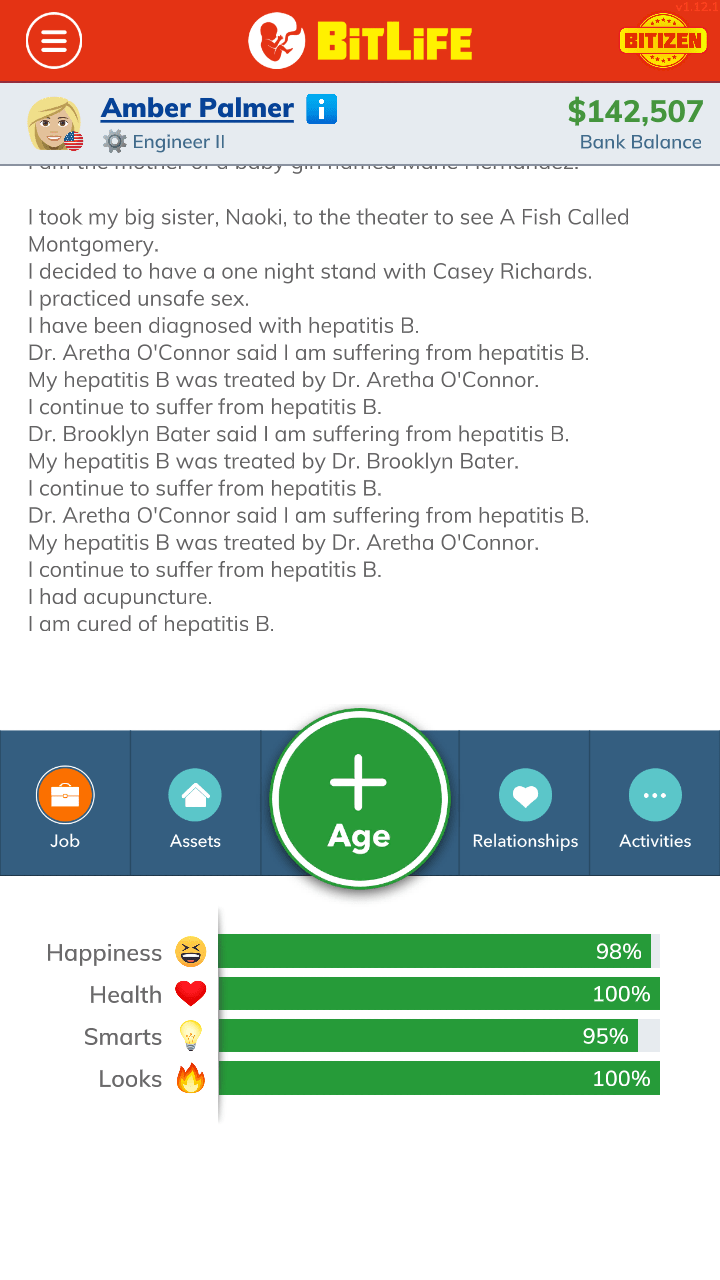Open the hamburger menu
This screenshot has height=1280, width=720.
click(x=53, y=40)
